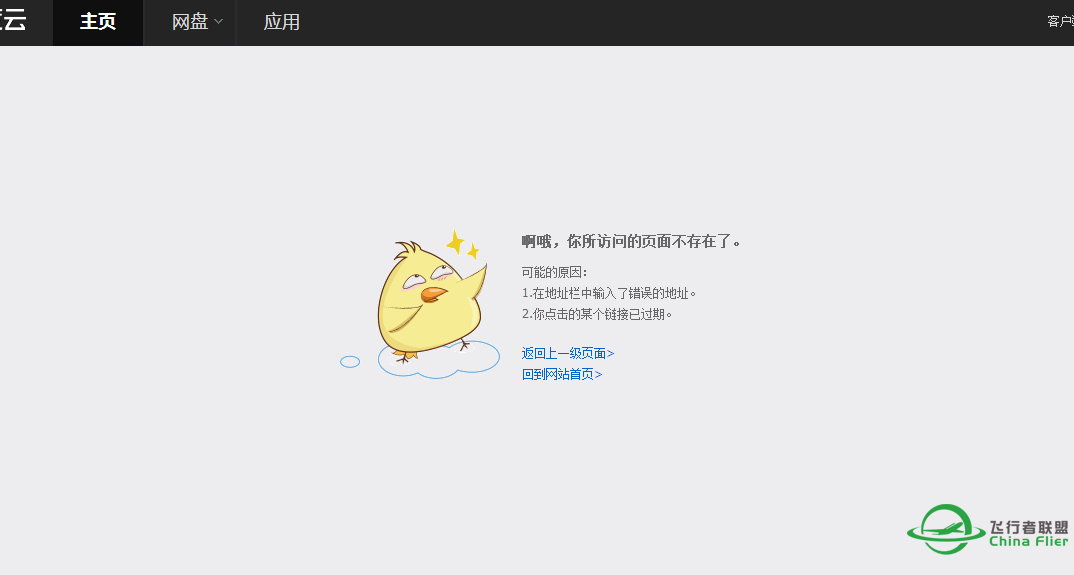Viewport: 1074px width, 575px height.
Task: Switch to the 主页 tab
Action: point(98,22)
